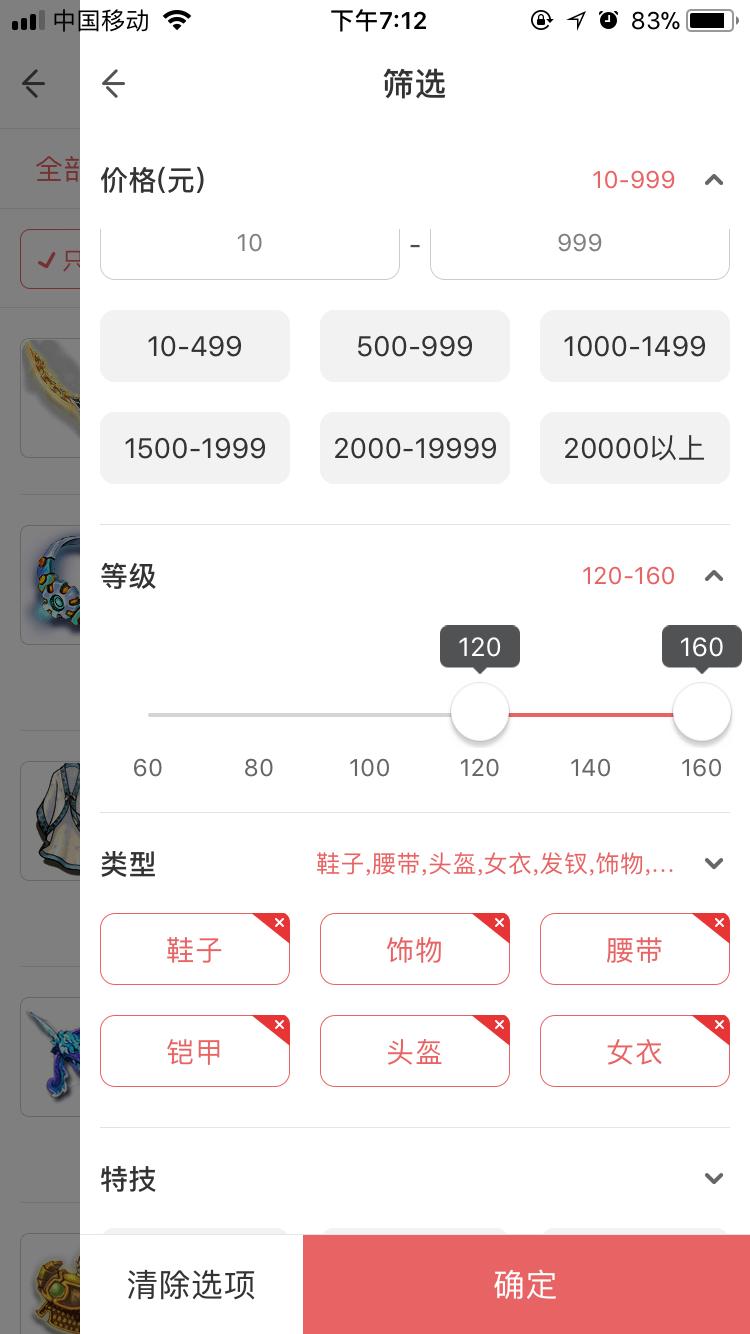The width and height of the screenshot is (750, 1334).
Task: Select the 2000-19999 price range option
Action: point(415,448)
